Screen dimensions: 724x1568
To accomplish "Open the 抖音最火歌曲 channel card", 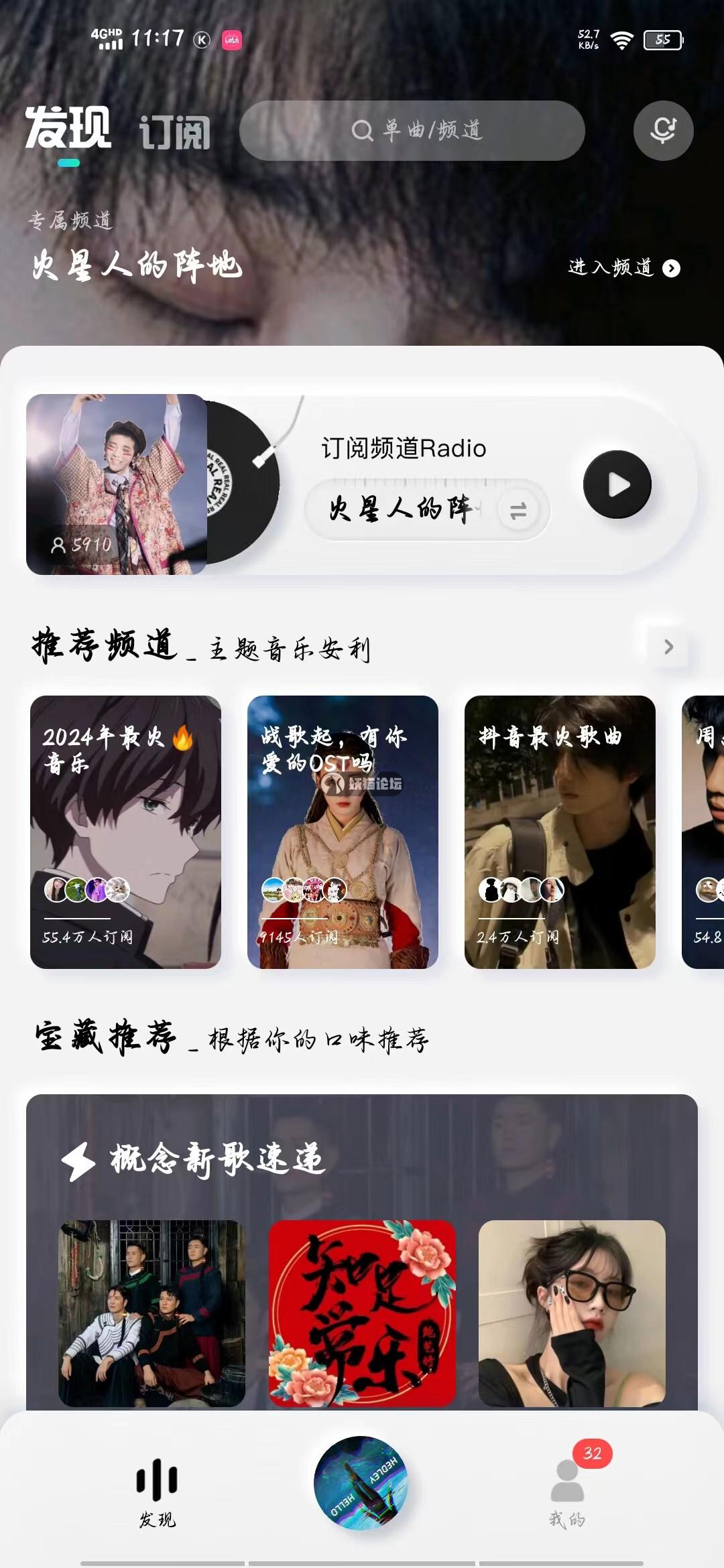I will coord(560,832).
